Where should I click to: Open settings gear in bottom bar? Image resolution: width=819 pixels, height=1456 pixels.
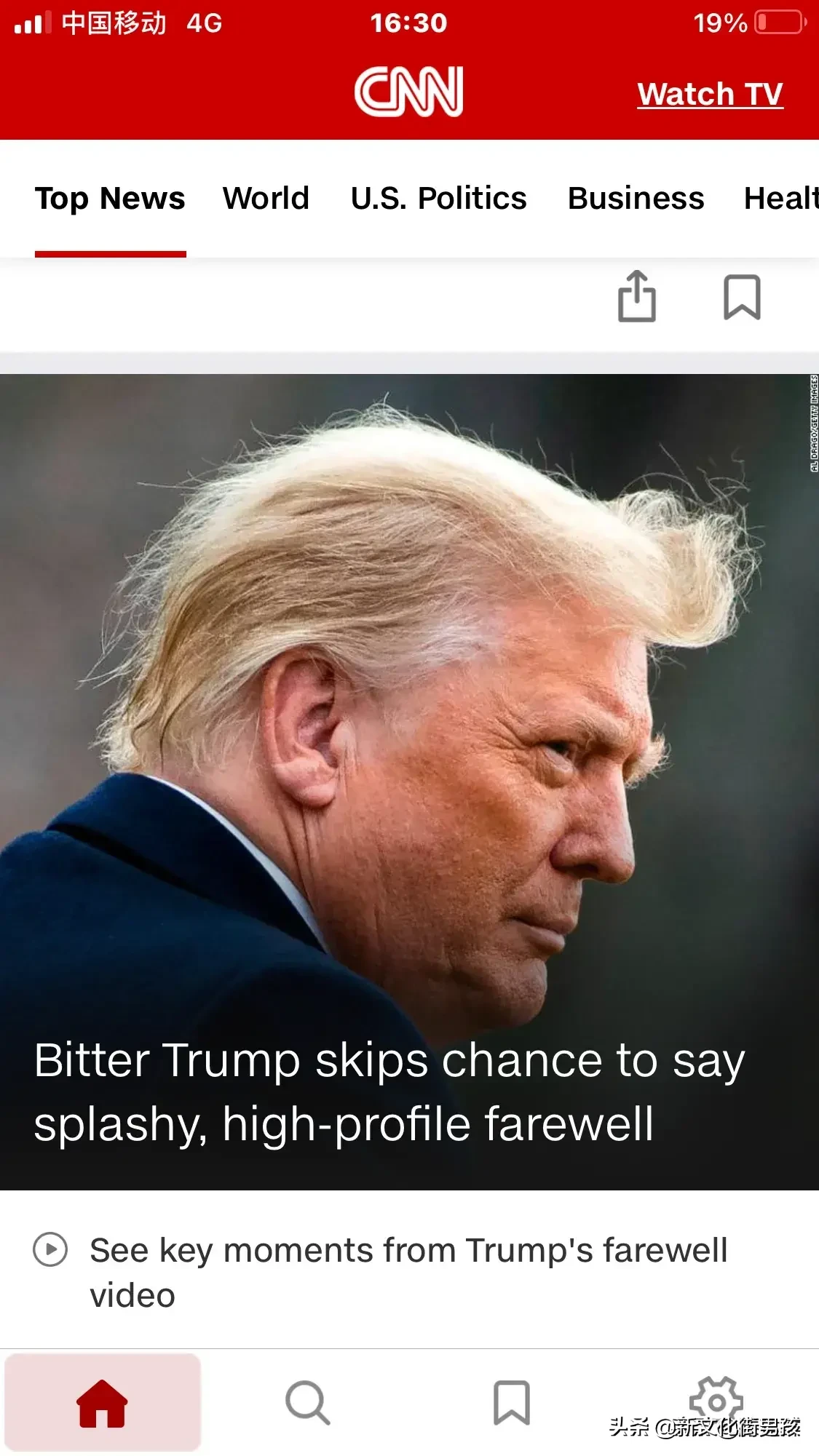tap(716, 1399)
